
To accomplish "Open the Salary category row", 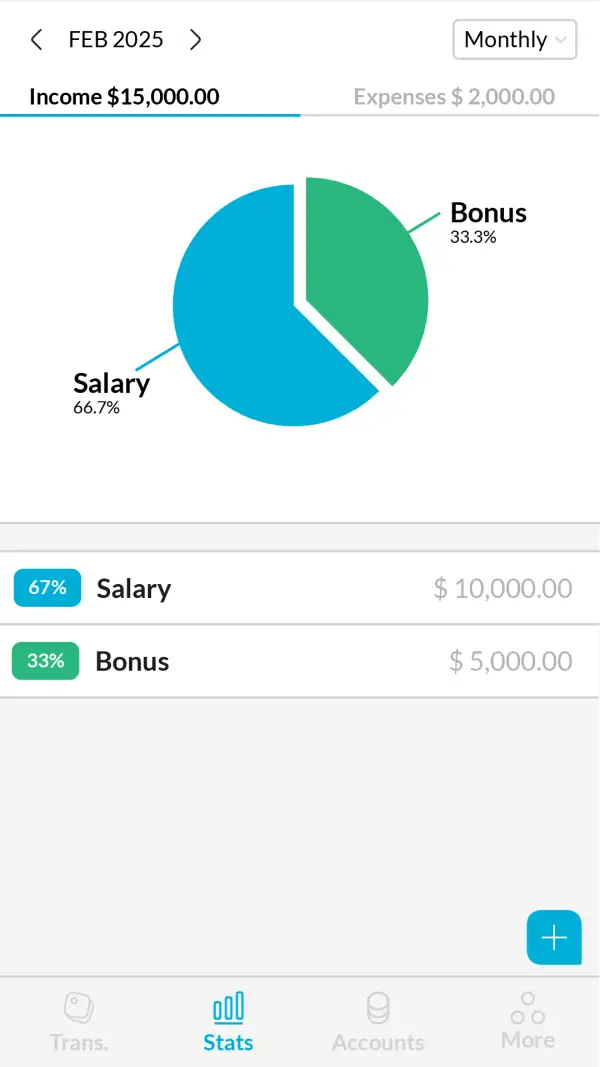I will point(300,588).
